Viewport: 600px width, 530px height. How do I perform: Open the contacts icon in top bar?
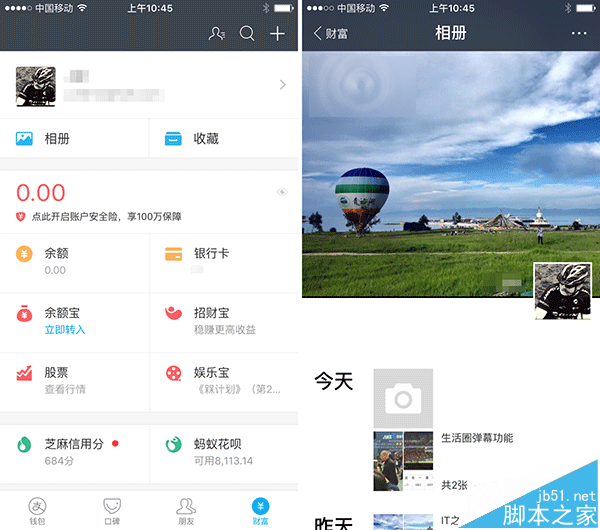217,34
